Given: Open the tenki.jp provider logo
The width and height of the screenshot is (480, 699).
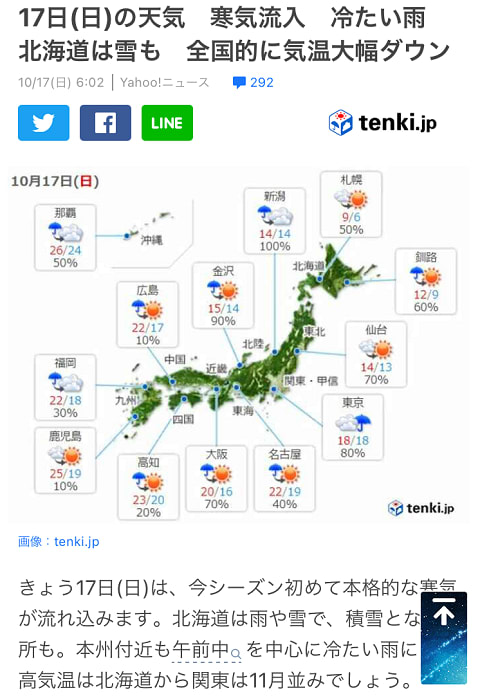Looking at the screenshot, I should point(383,123).
